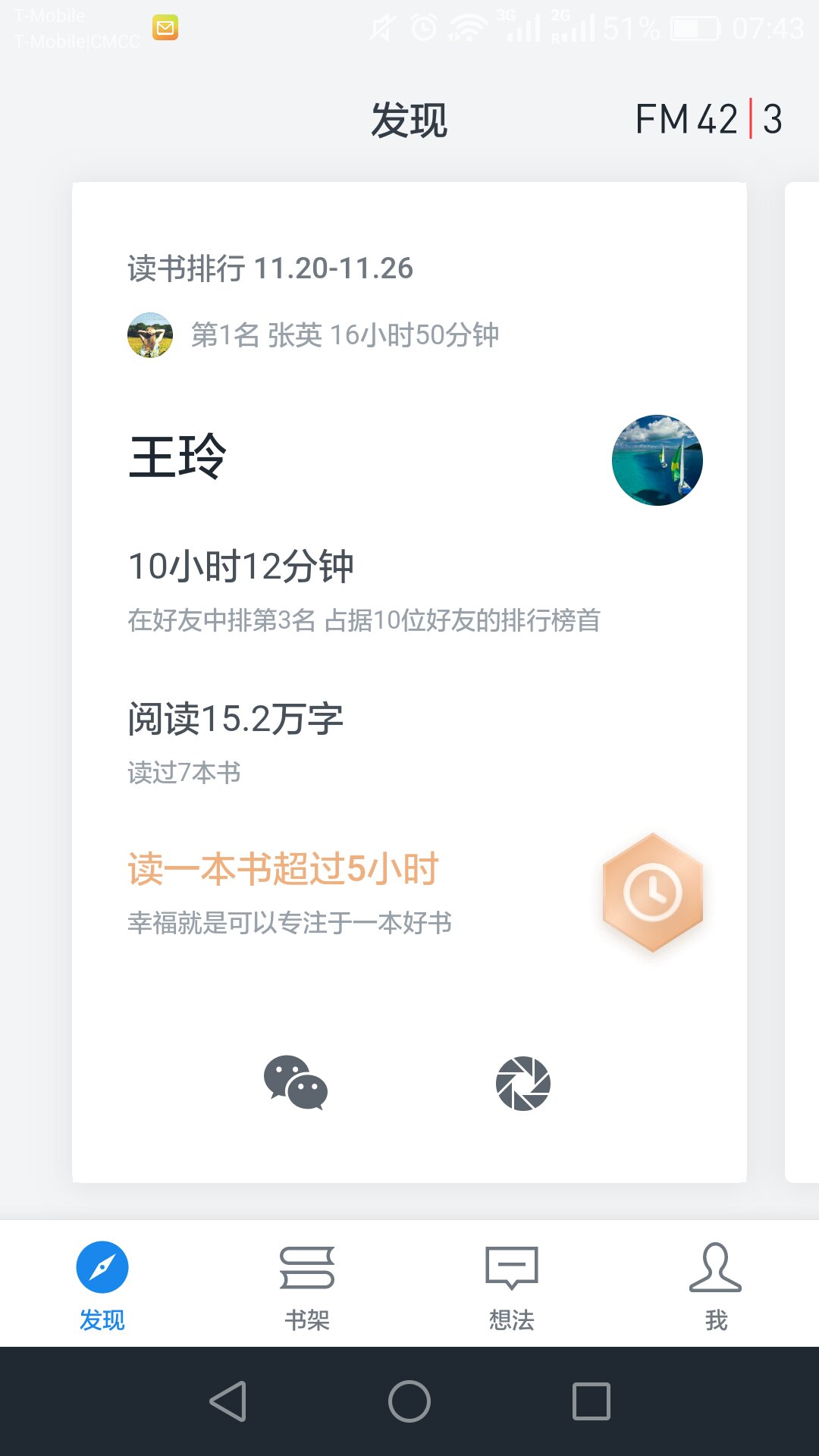Image resolution: width=819 pixels, height=1456 pixels.
Task: Open 王玲's profile avatar
Action: tap(657, 460)
